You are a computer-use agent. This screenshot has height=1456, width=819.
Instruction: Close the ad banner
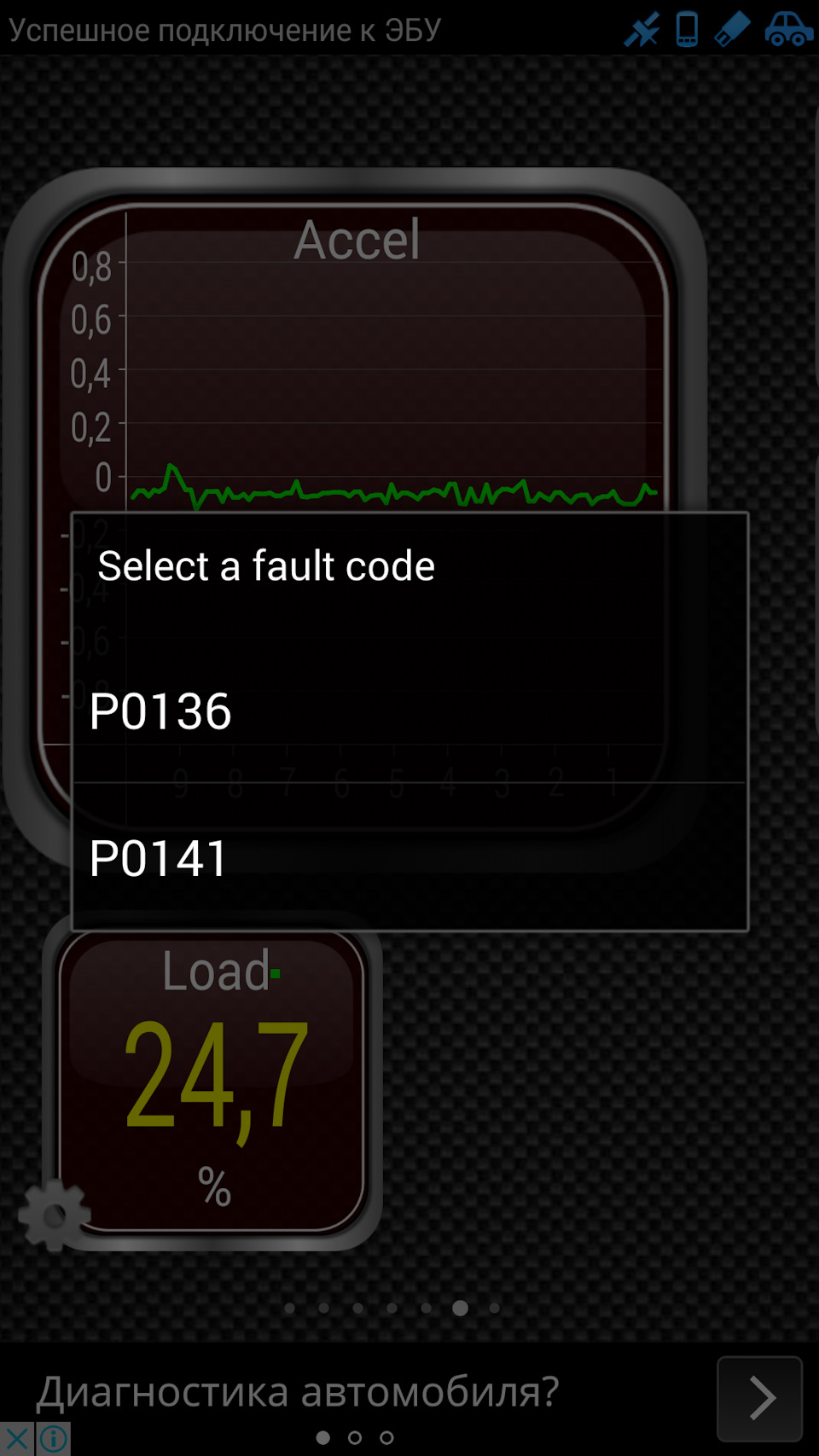click(x=15, y=1439)
